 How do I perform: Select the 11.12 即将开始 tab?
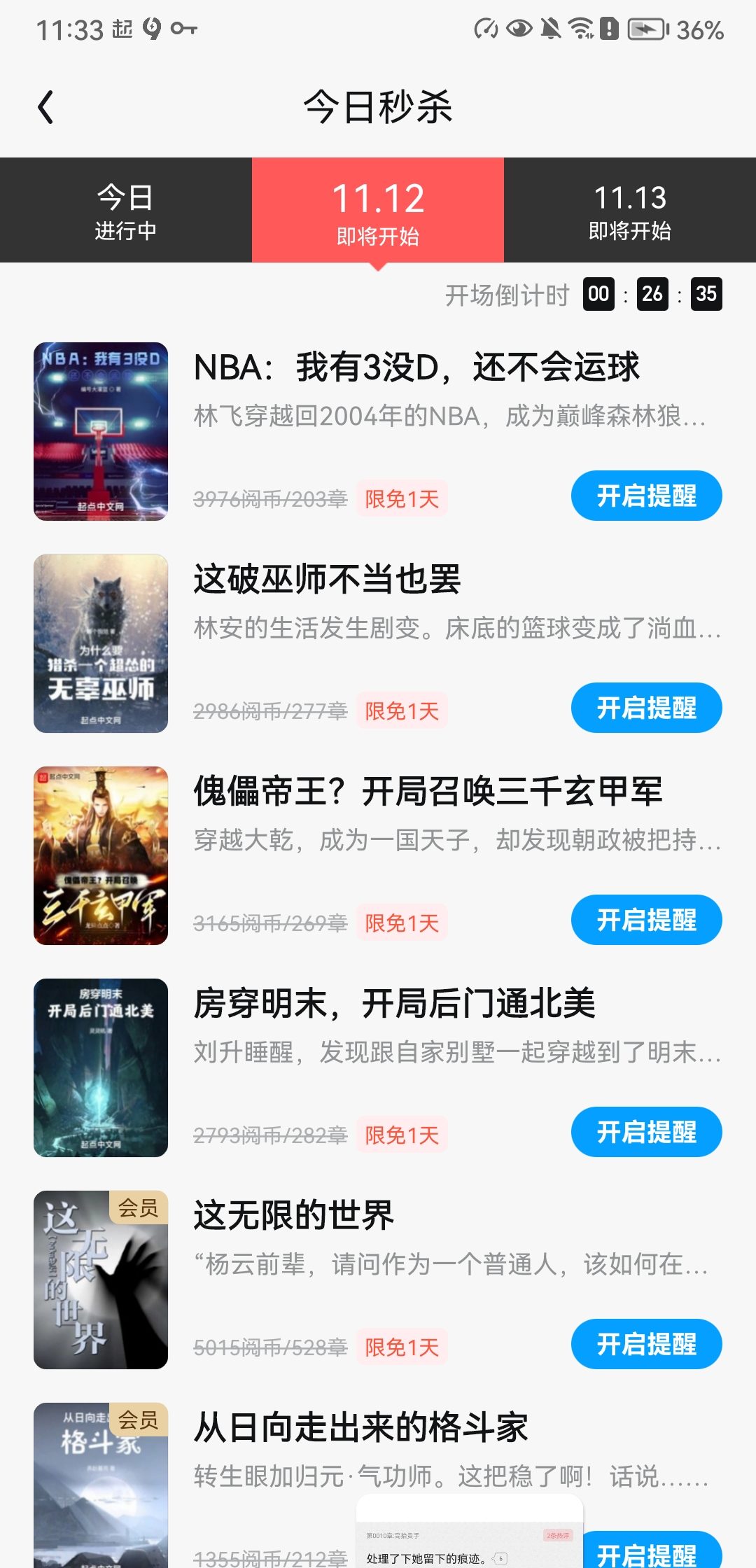coord(378,211)
